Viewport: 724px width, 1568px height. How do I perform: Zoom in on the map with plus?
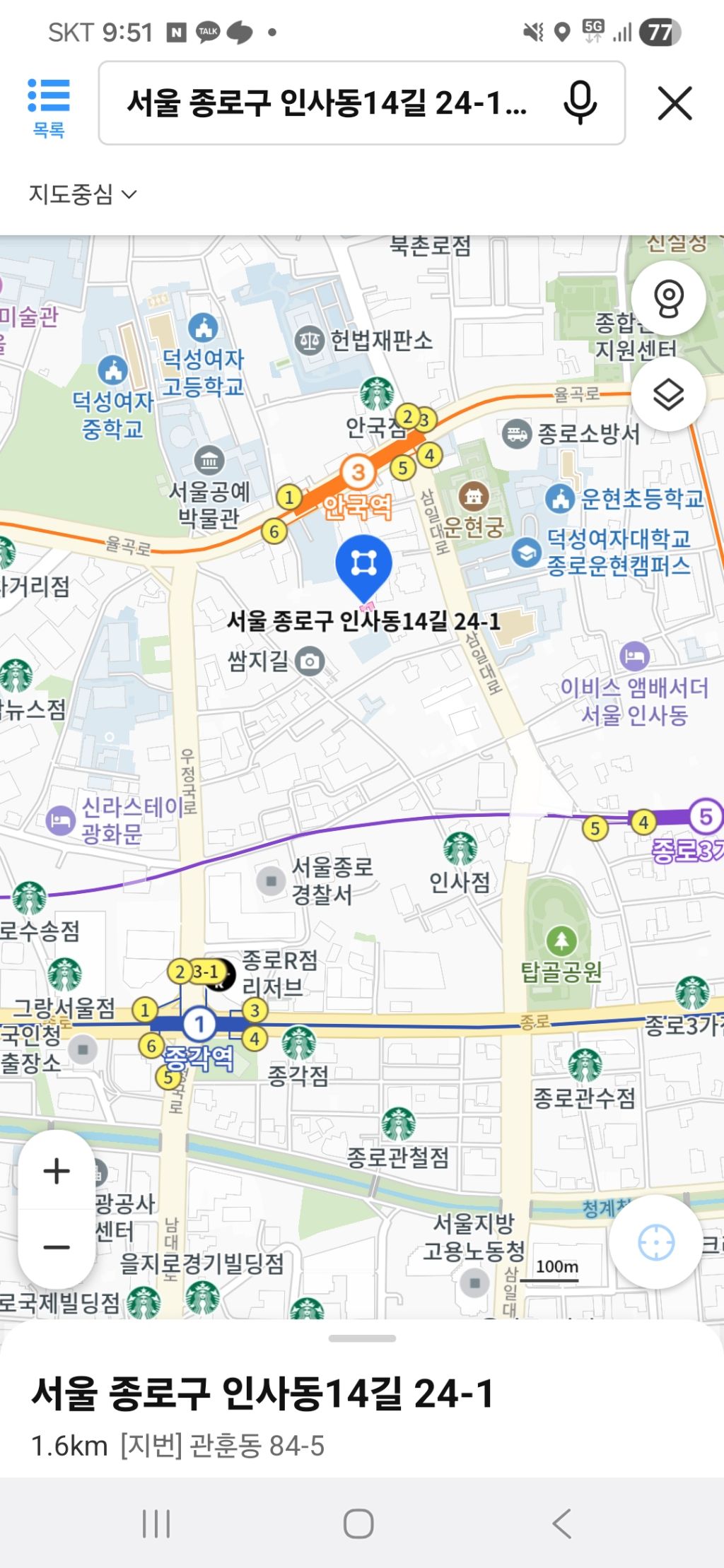click(x=57, y=1171)
